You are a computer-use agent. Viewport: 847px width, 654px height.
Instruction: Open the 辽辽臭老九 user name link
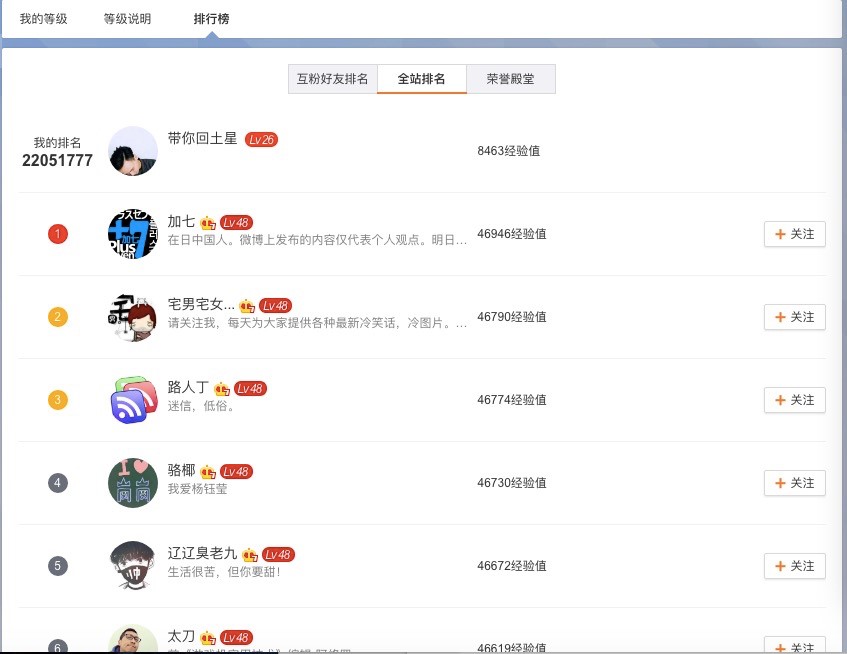(202, 554)
